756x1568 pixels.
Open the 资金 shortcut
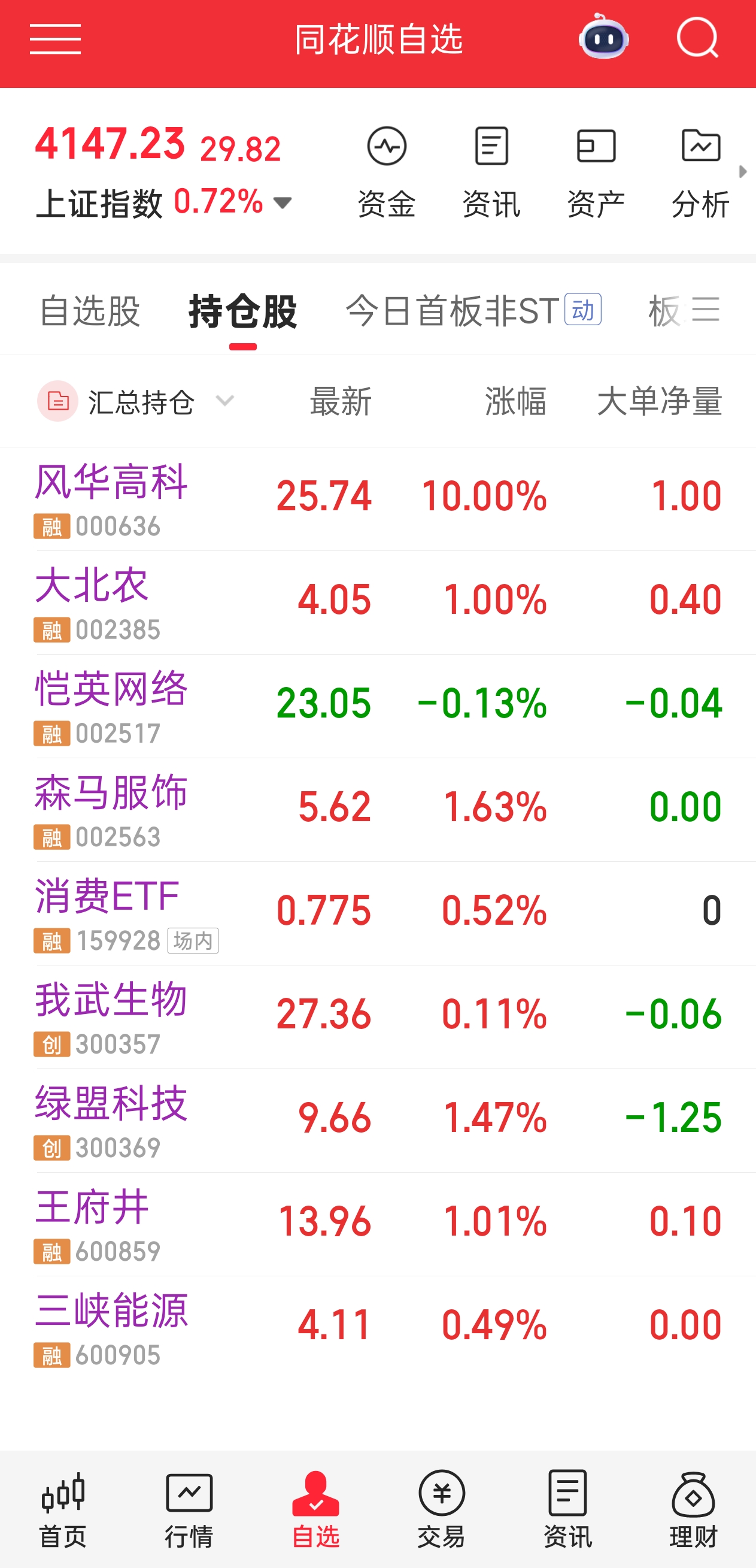coord(387,171)
